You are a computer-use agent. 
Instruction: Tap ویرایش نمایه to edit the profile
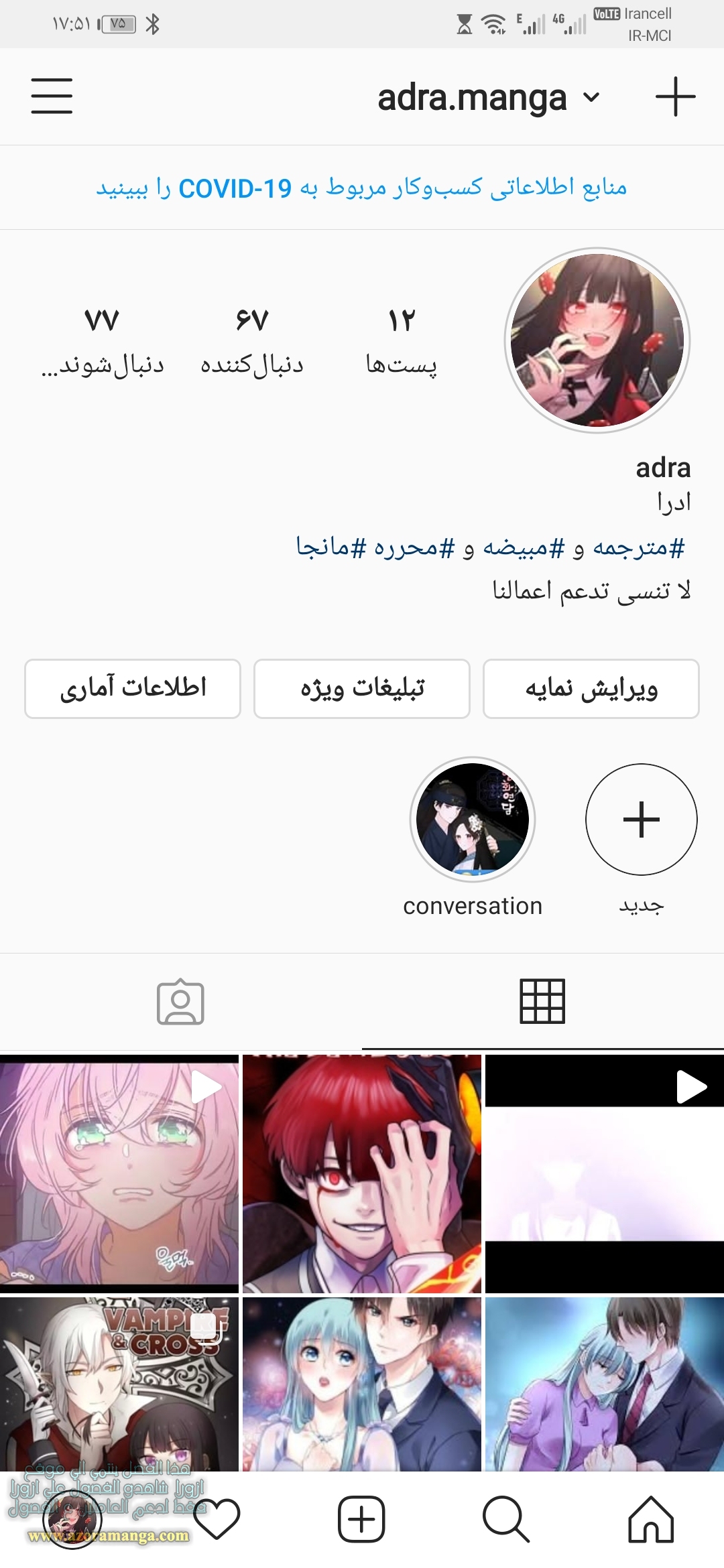pos(591,689)
